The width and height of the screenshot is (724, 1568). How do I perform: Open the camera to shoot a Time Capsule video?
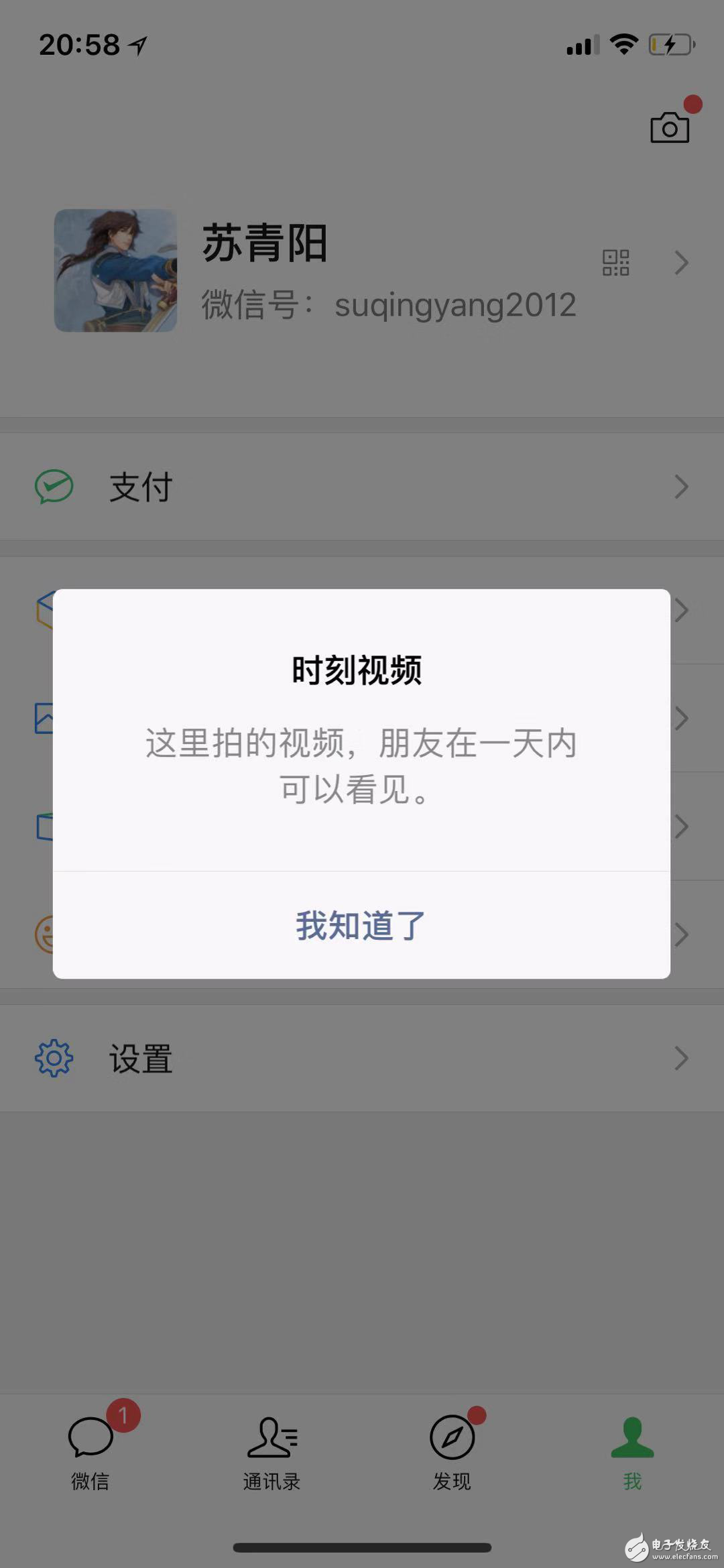[670, 126]
